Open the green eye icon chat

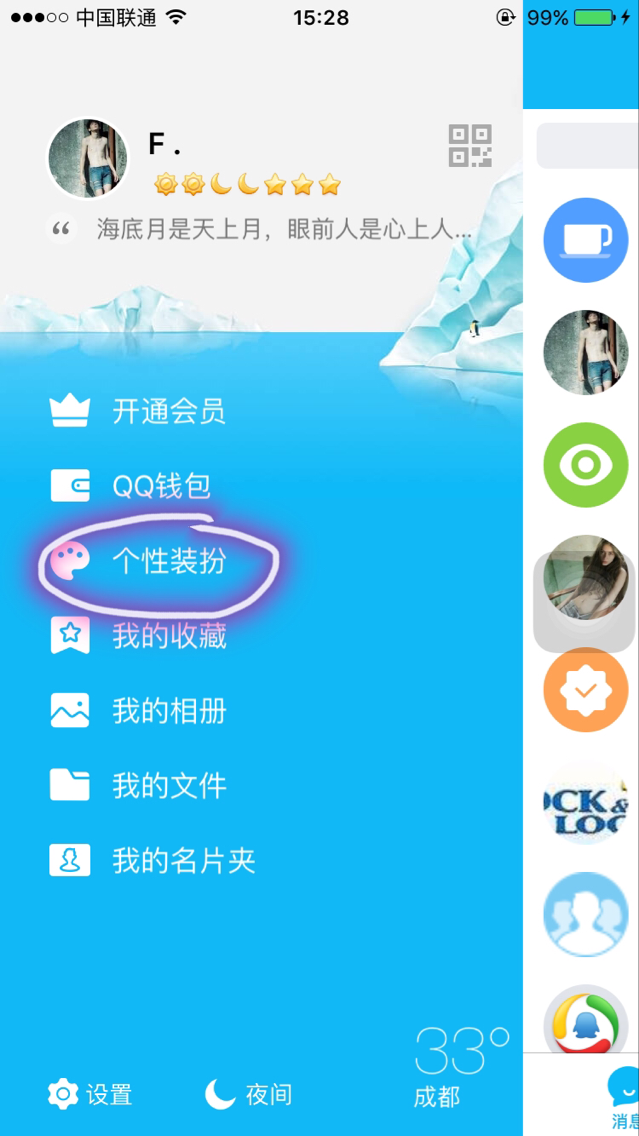click(x=585, y=465)
